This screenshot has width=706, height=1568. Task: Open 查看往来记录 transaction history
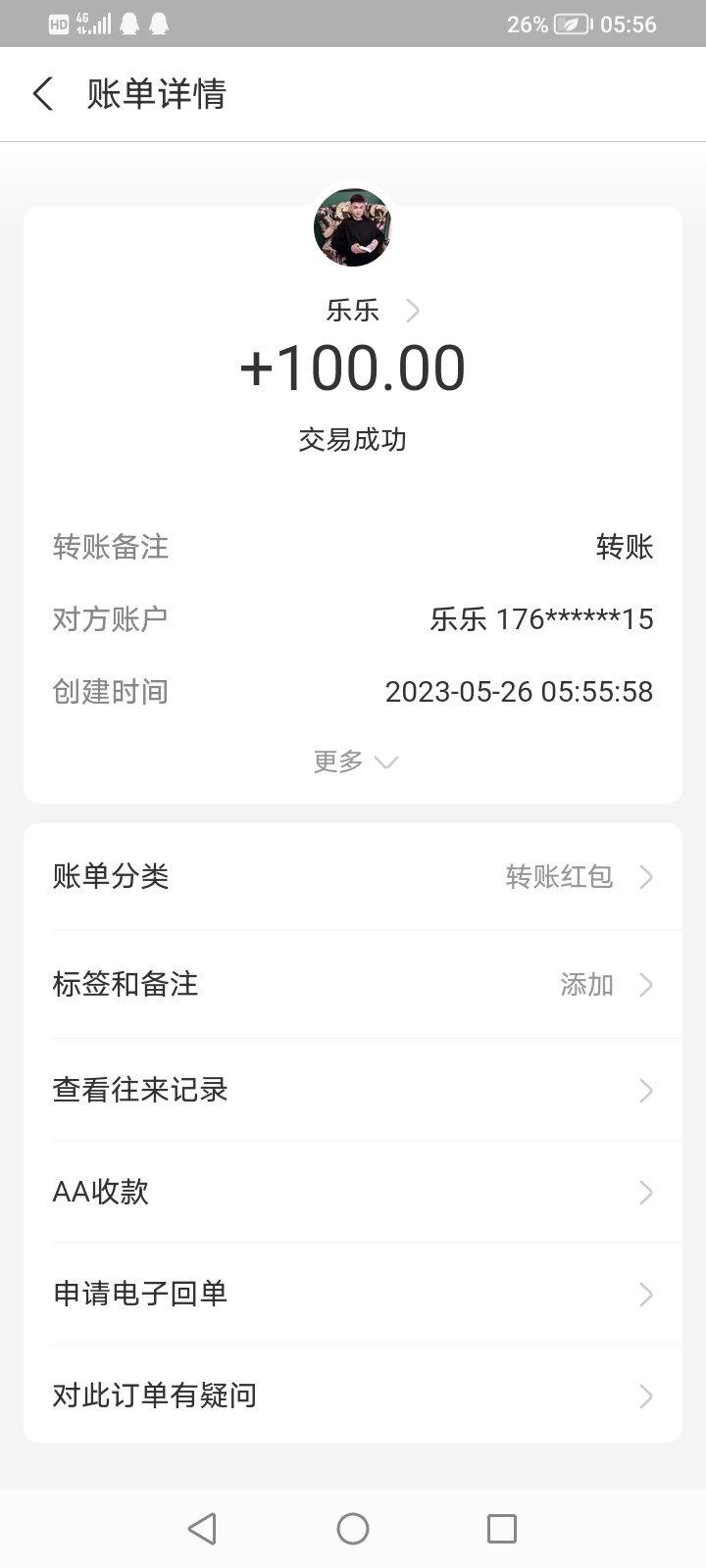point(353,1090)
